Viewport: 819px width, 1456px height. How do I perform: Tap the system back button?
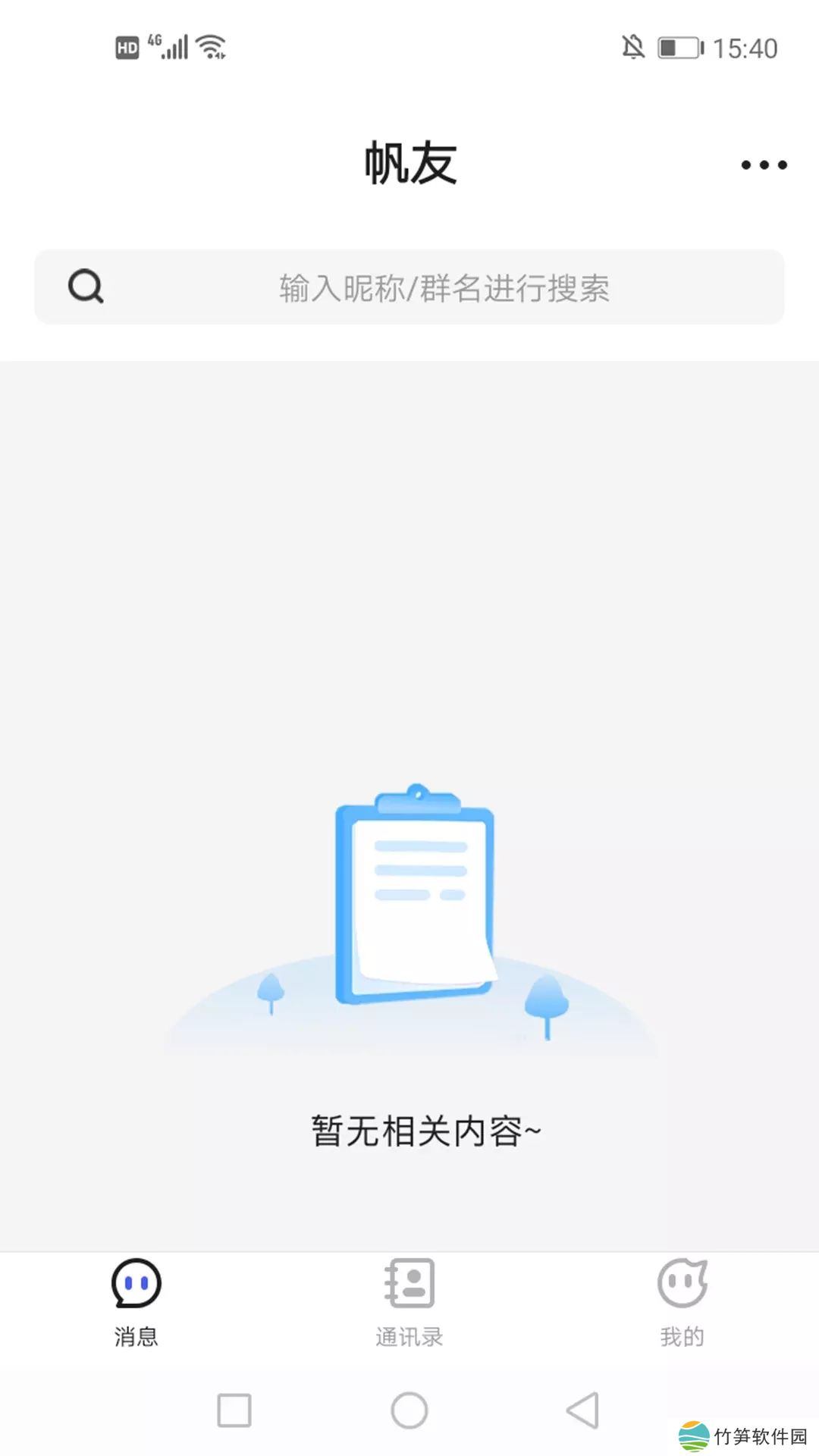click(583, 1410)
